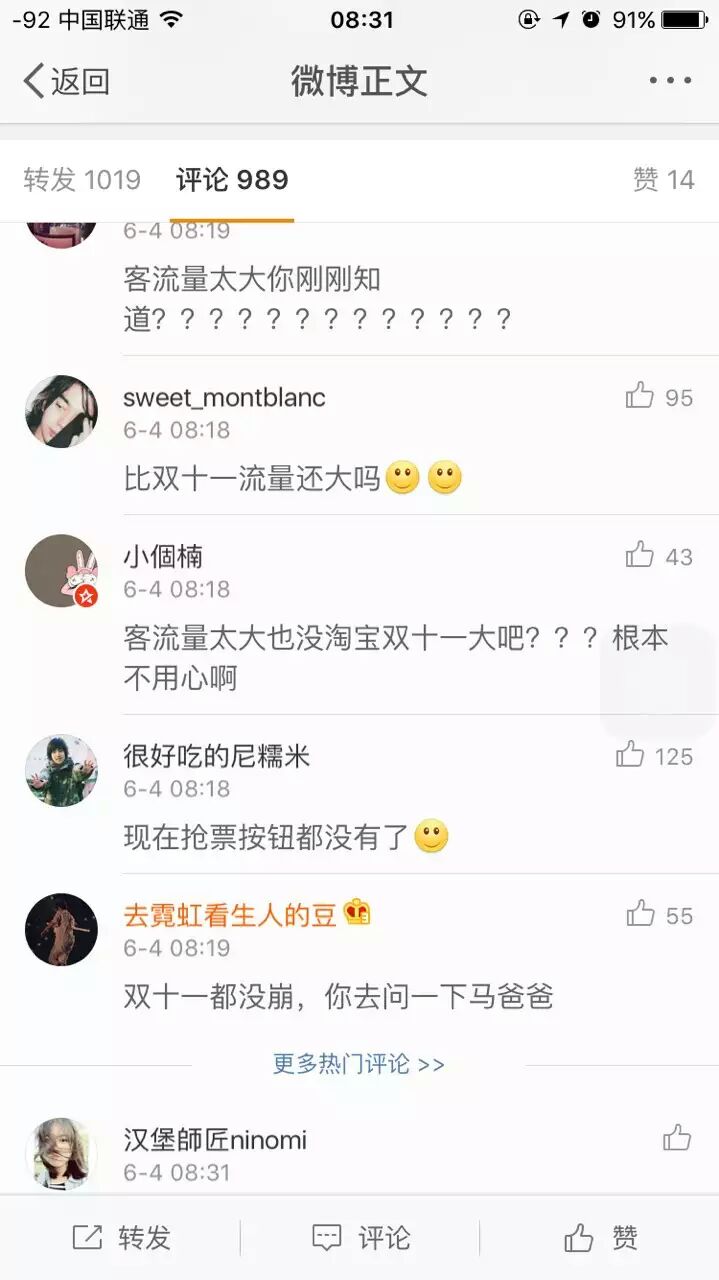The height and width of the screenshot is (1280, 719).
Task: Visit the profile name 去霓虹看生人的豆
Action: (230, 914)
